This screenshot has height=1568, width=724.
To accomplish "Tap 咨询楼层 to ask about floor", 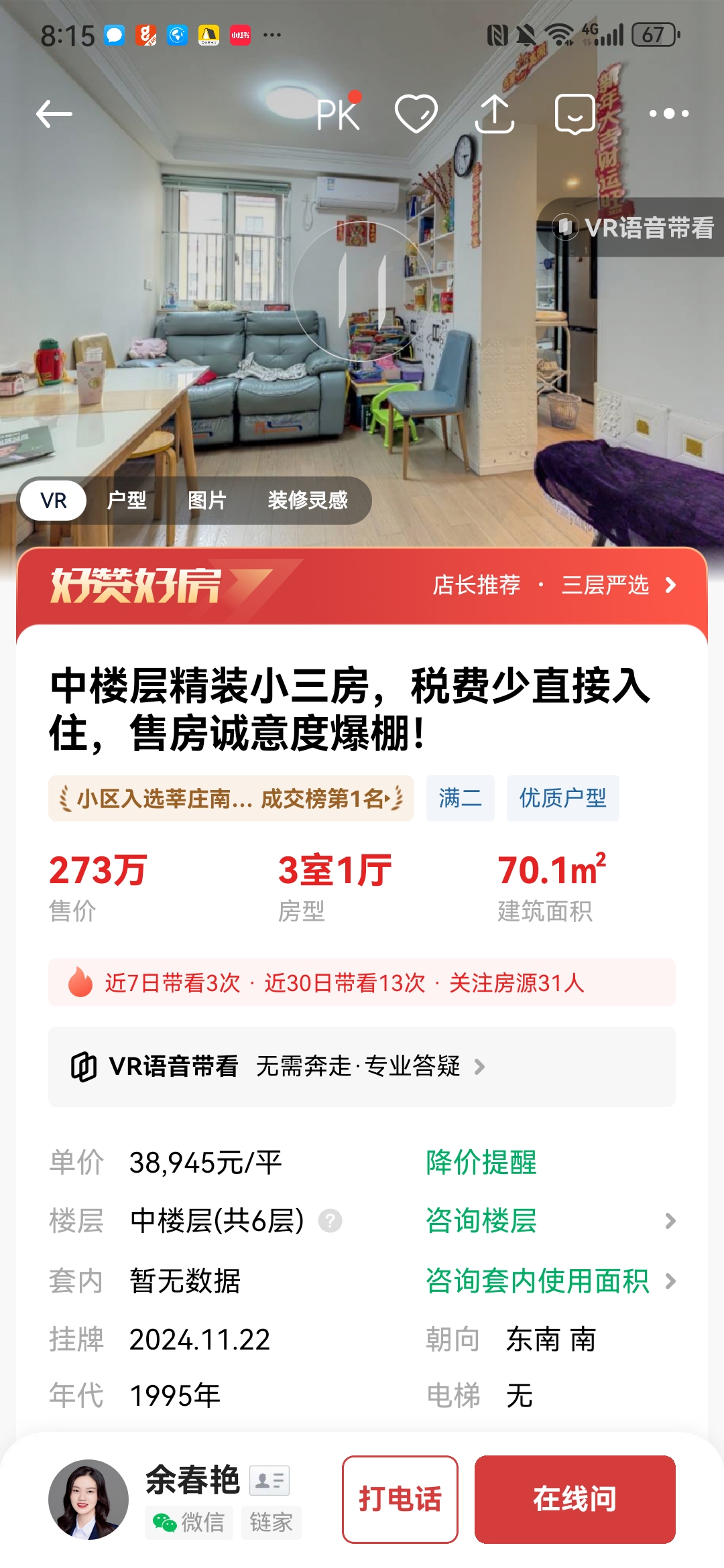I will pos(481,1221).
